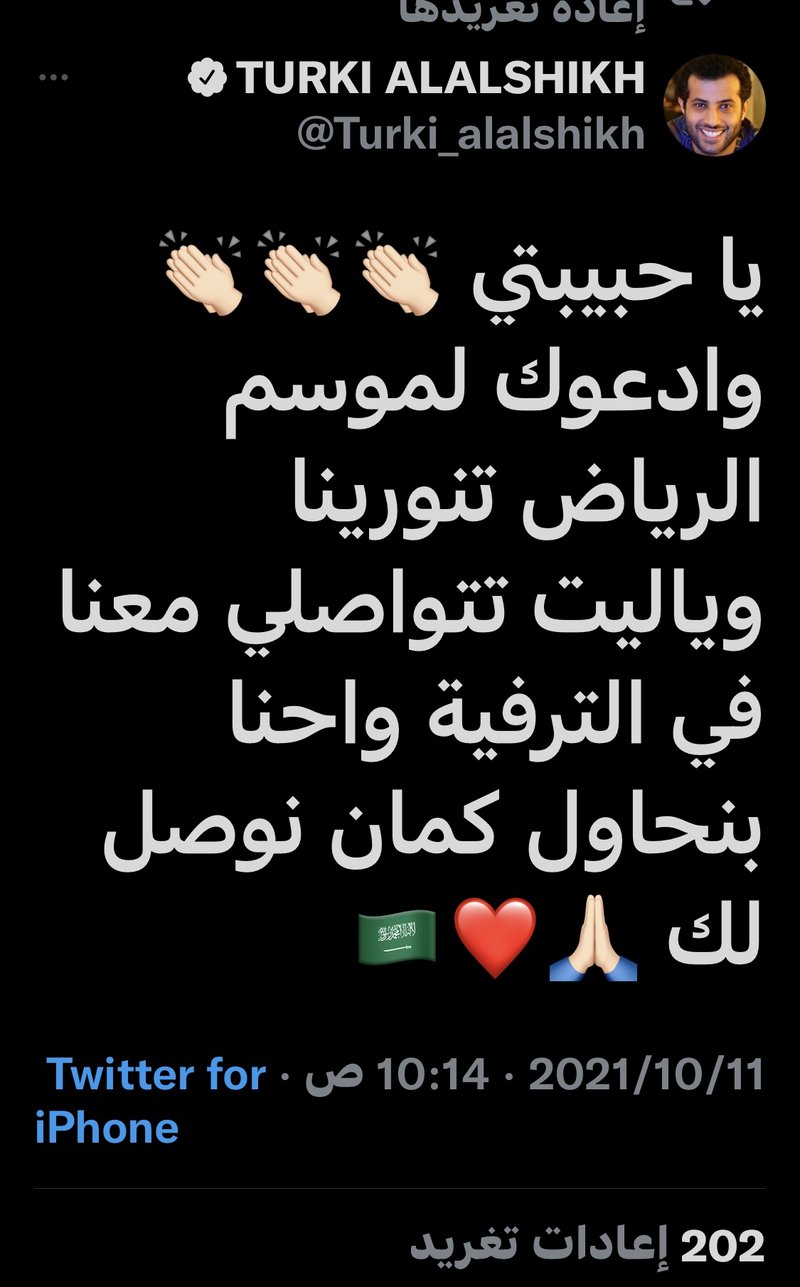Open Turki Alalshikh's profile picture
Screen dimensions: 800x1287
tap(715, 106)
